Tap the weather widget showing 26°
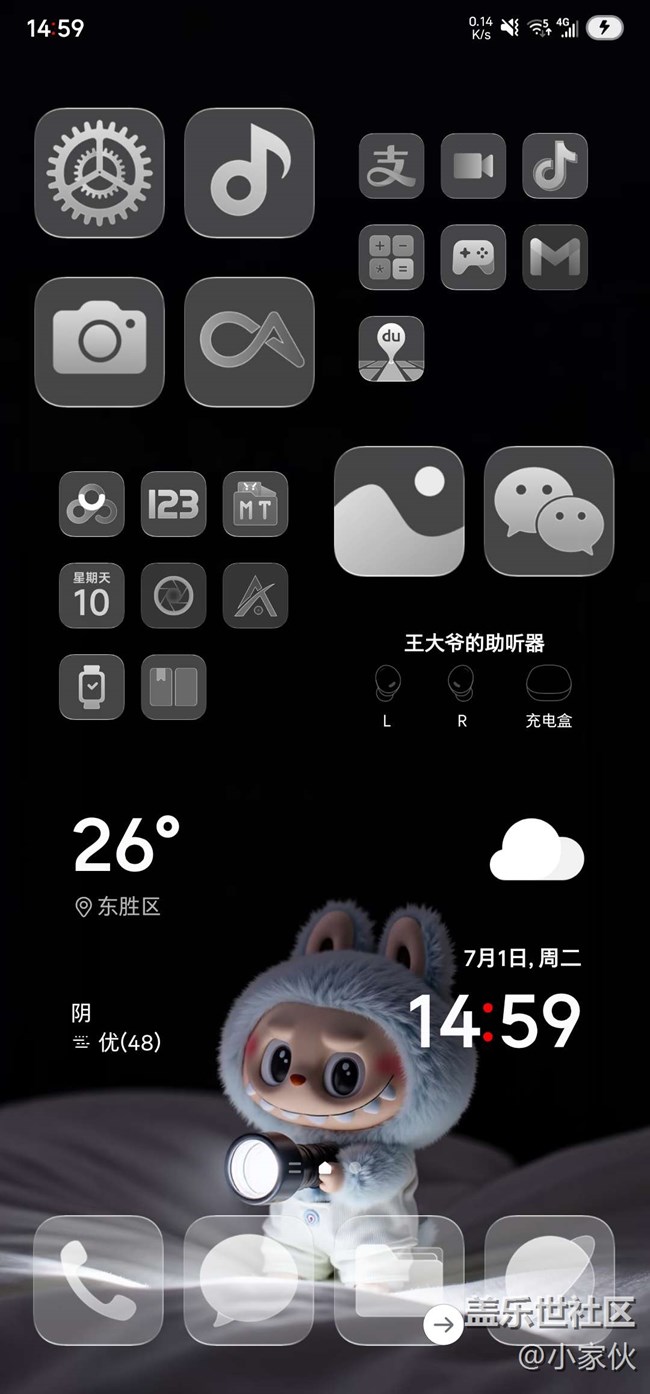The width and height of the screenshot is (650, 1394). point(126,865)
